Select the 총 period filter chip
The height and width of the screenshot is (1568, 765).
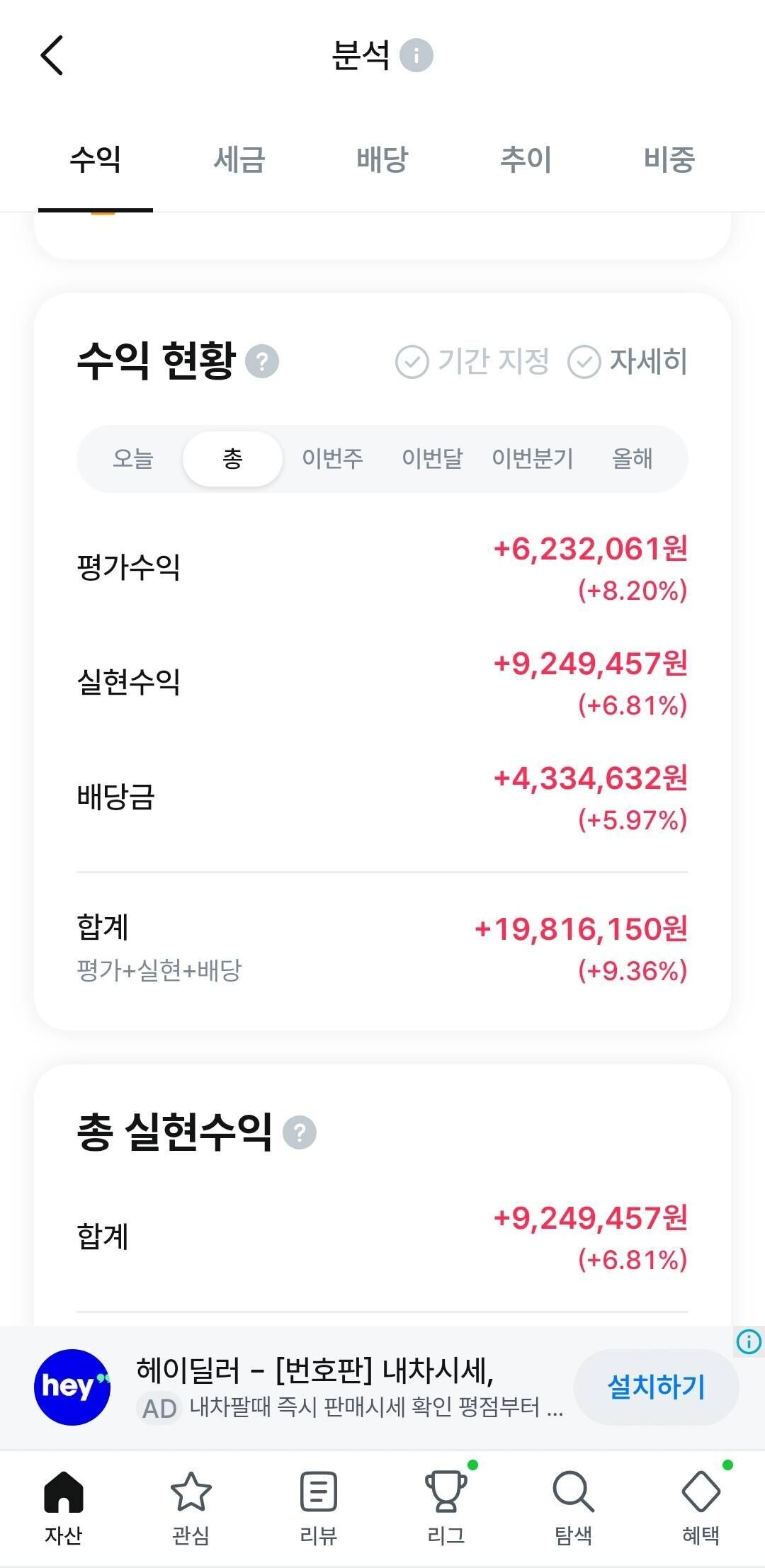click(232, 459)
